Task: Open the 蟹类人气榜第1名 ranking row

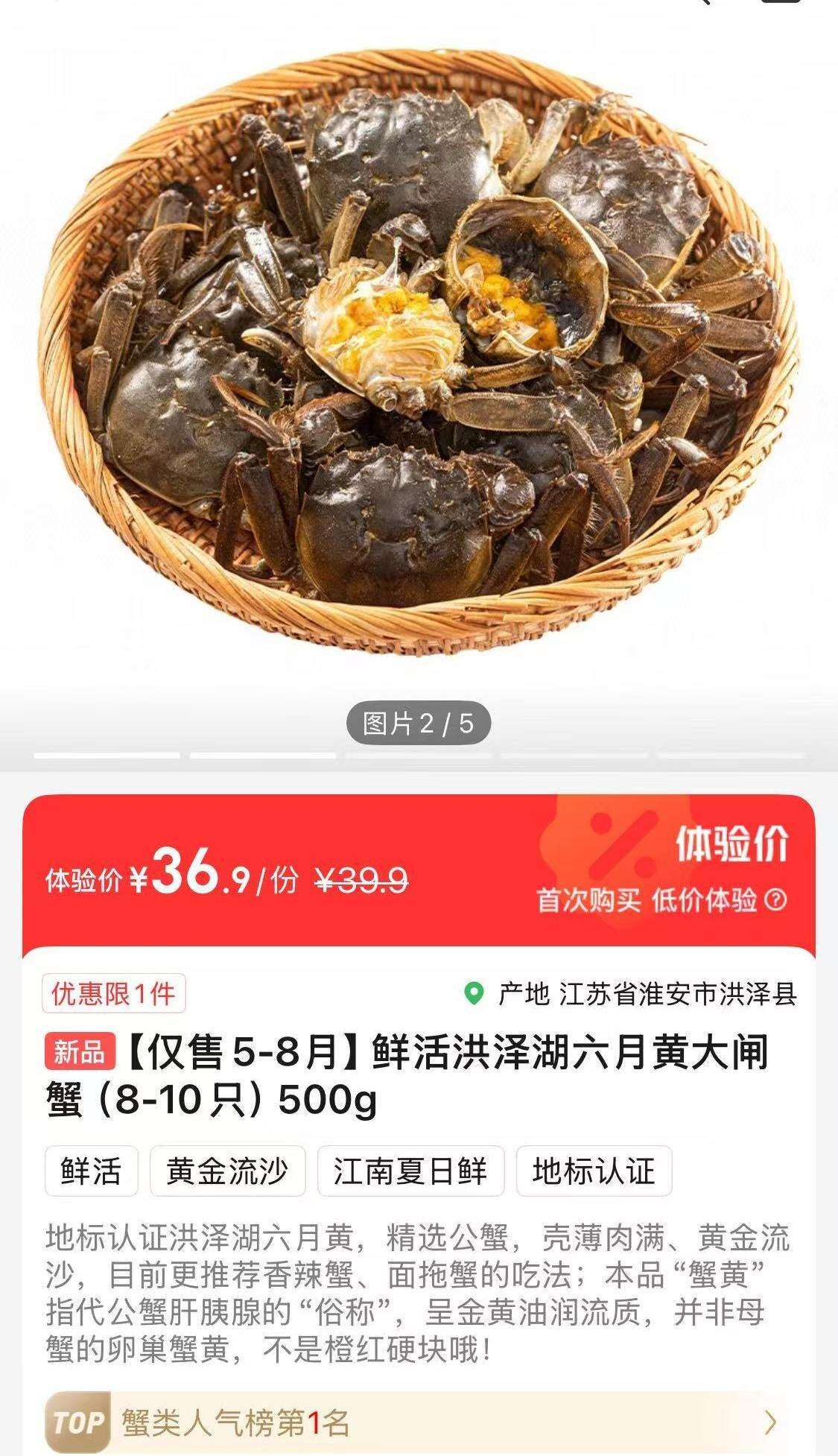Action: [417, 1423]
